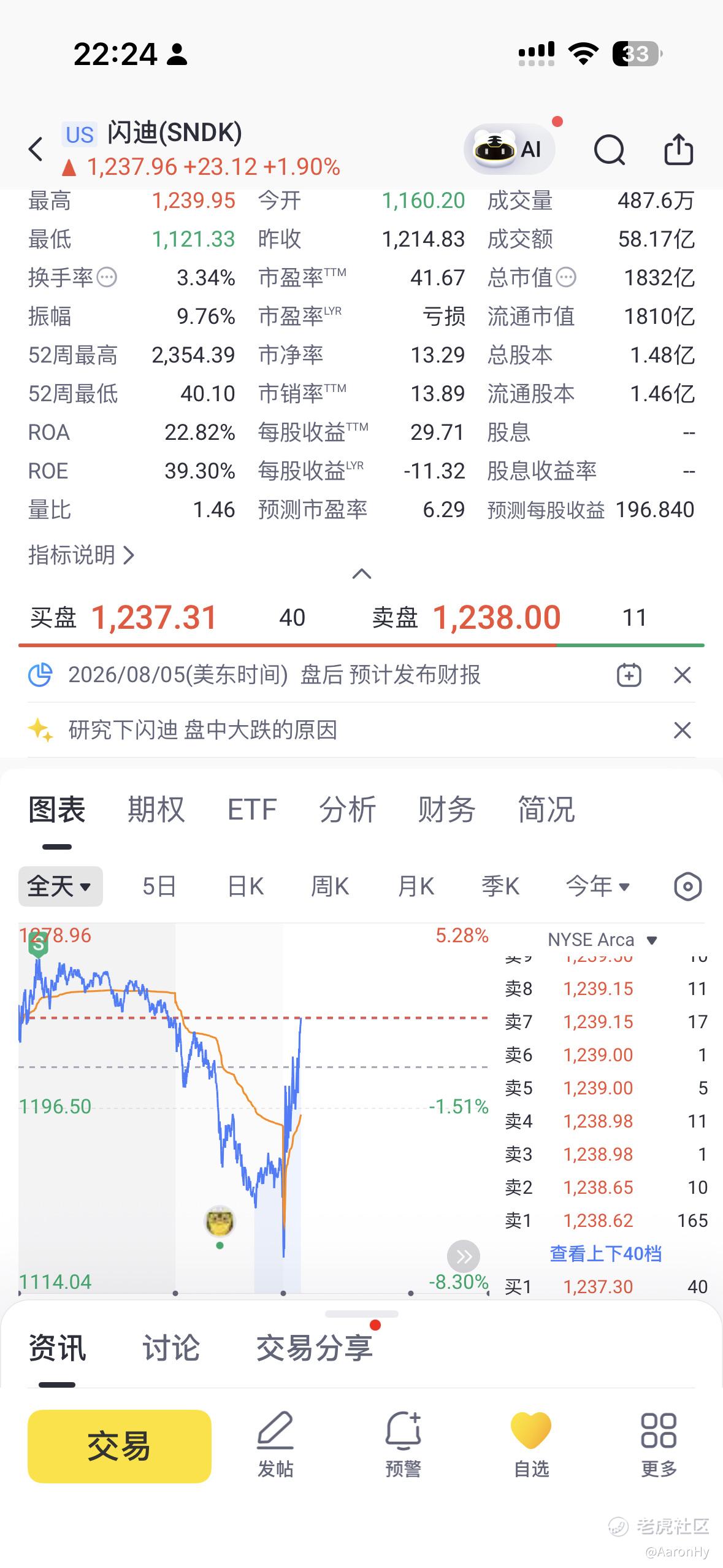Select the 日K chart period
Image resolution: width=723 pixels, height=1568 pixels.
[x=245, y=886]
